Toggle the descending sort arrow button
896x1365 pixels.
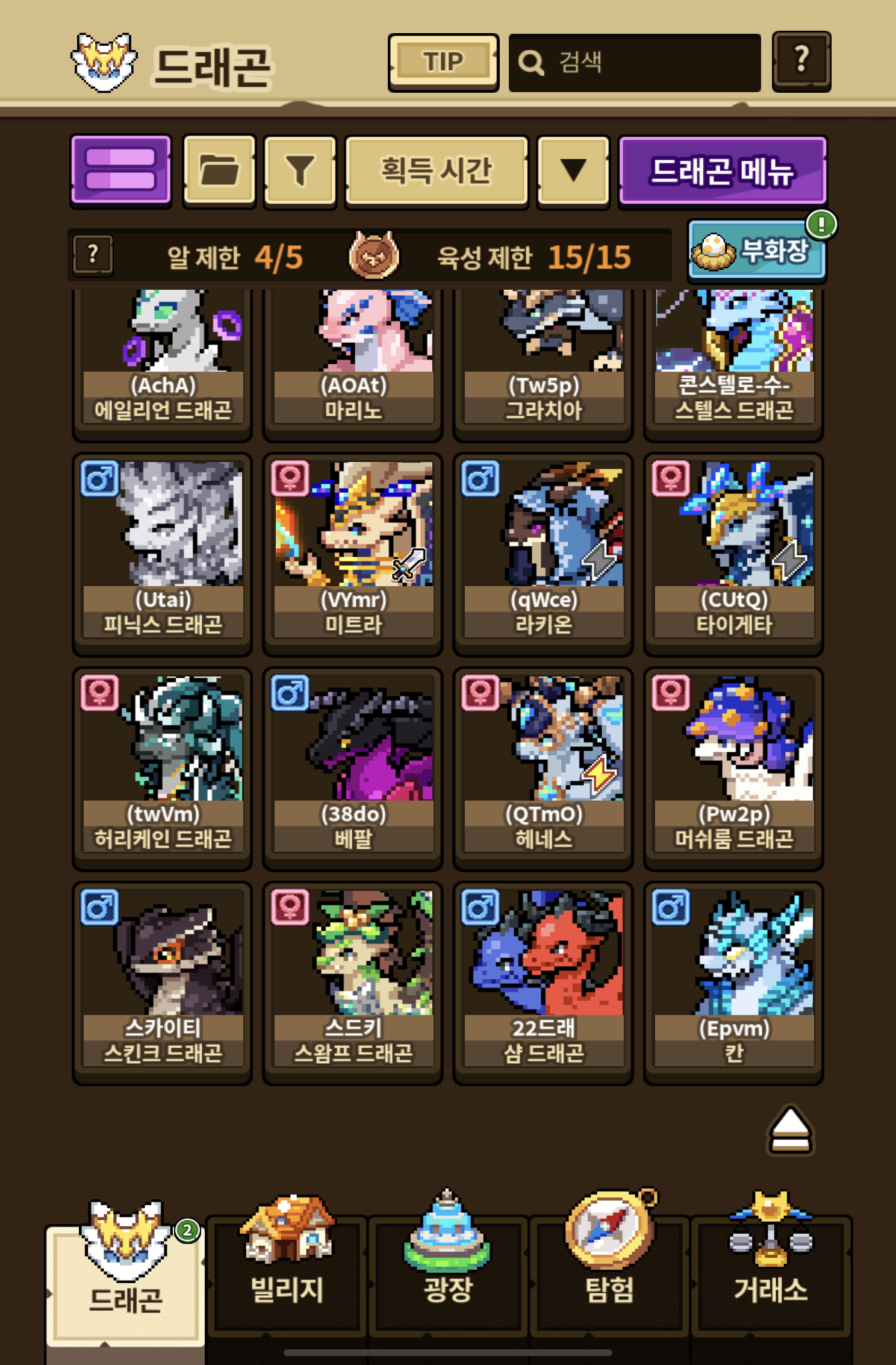point(573,170)
